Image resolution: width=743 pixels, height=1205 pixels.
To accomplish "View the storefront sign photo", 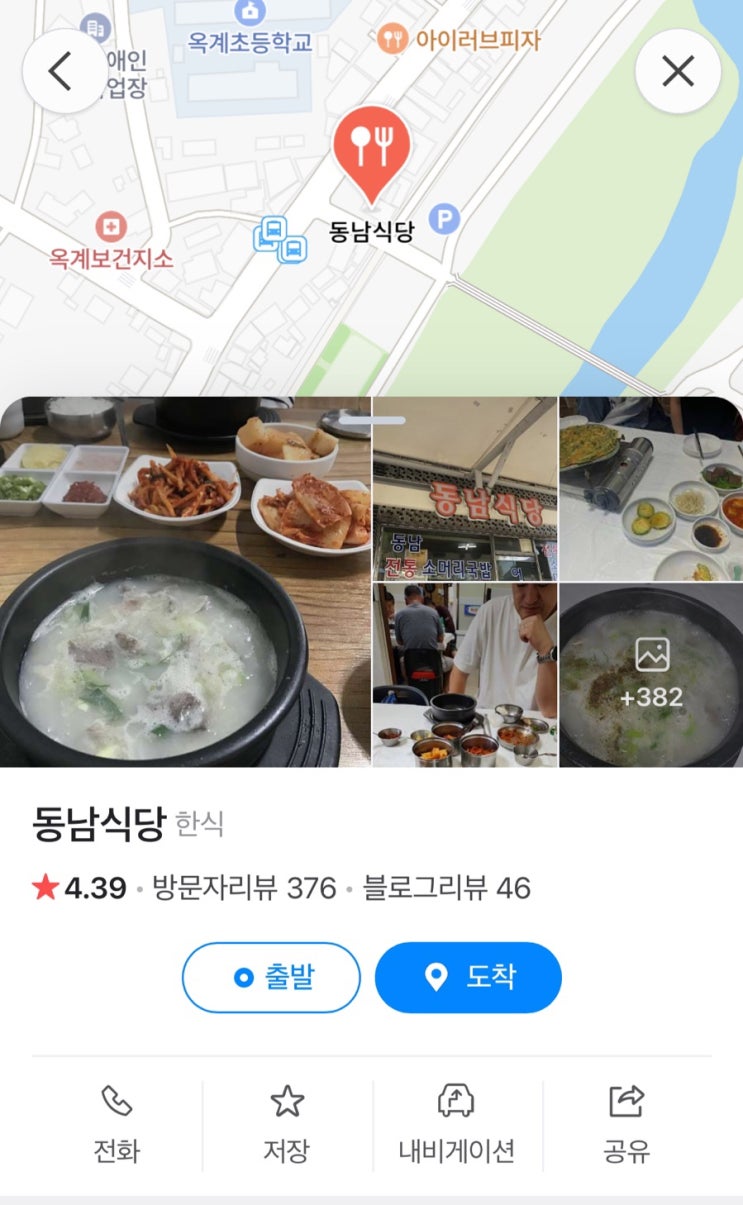I will [x=465, y=489].
